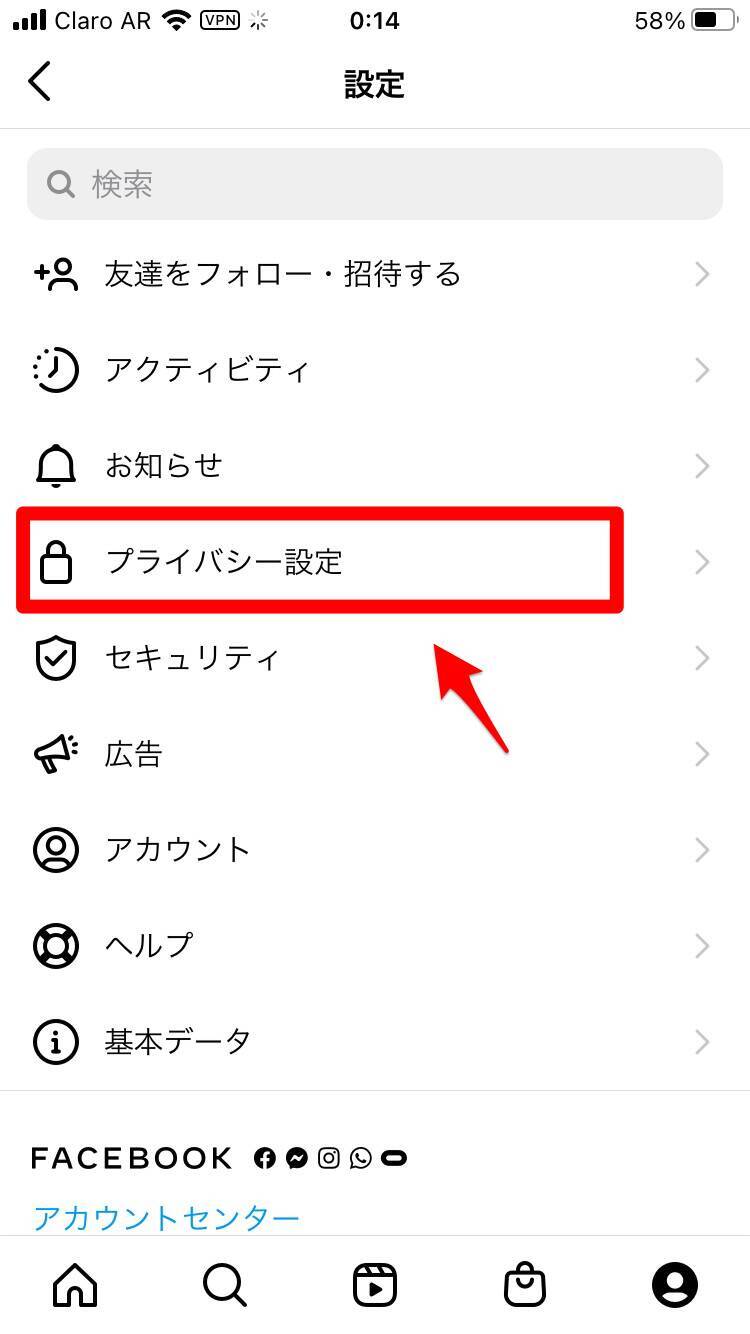Go back from the 設定 screen

(40, 83)
